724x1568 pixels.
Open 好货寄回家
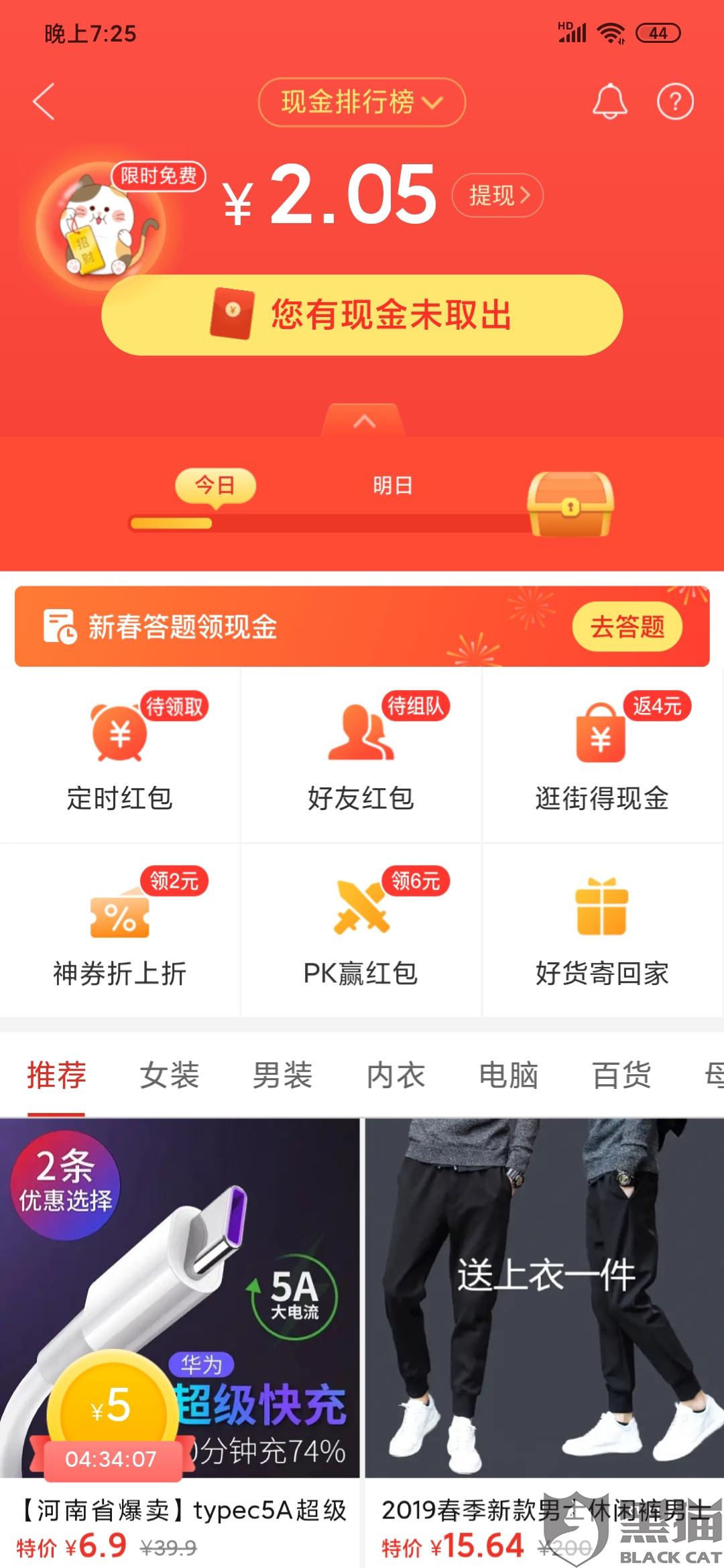click(601, 930)
